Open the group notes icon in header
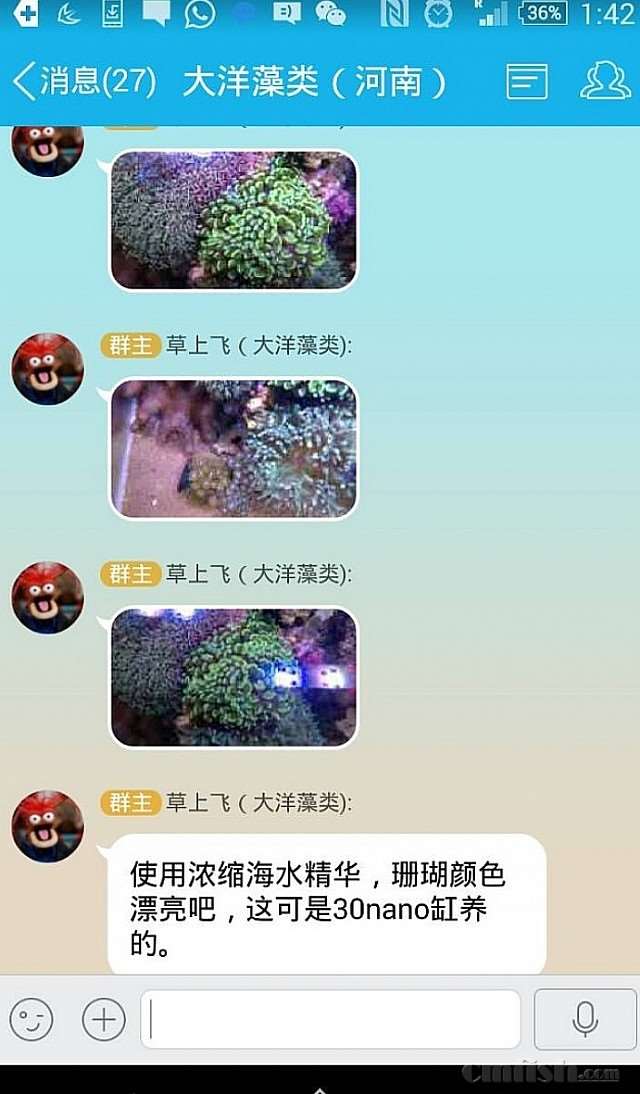Viewport: 640px width, 1094px height. click(x=526, y=81)
